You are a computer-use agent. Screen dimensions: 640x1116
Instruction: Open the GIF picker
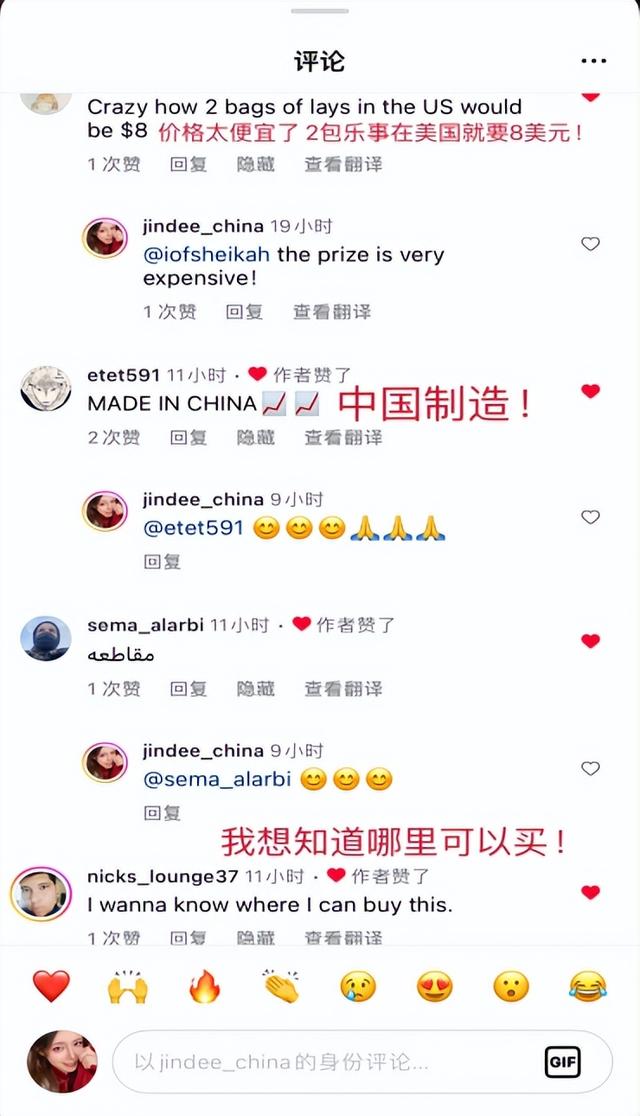pos(562,1062)
